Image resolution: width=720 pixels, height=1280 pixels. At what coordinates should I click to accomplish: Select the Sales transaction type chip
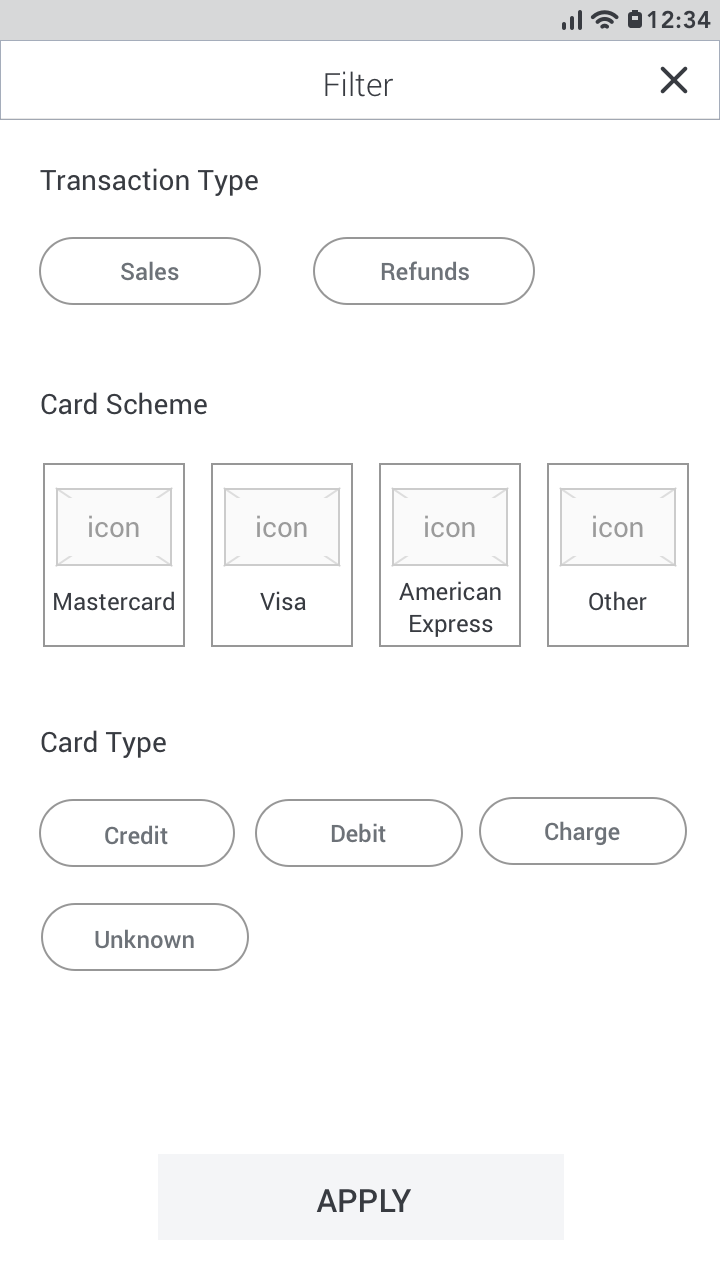coord(150,271)
